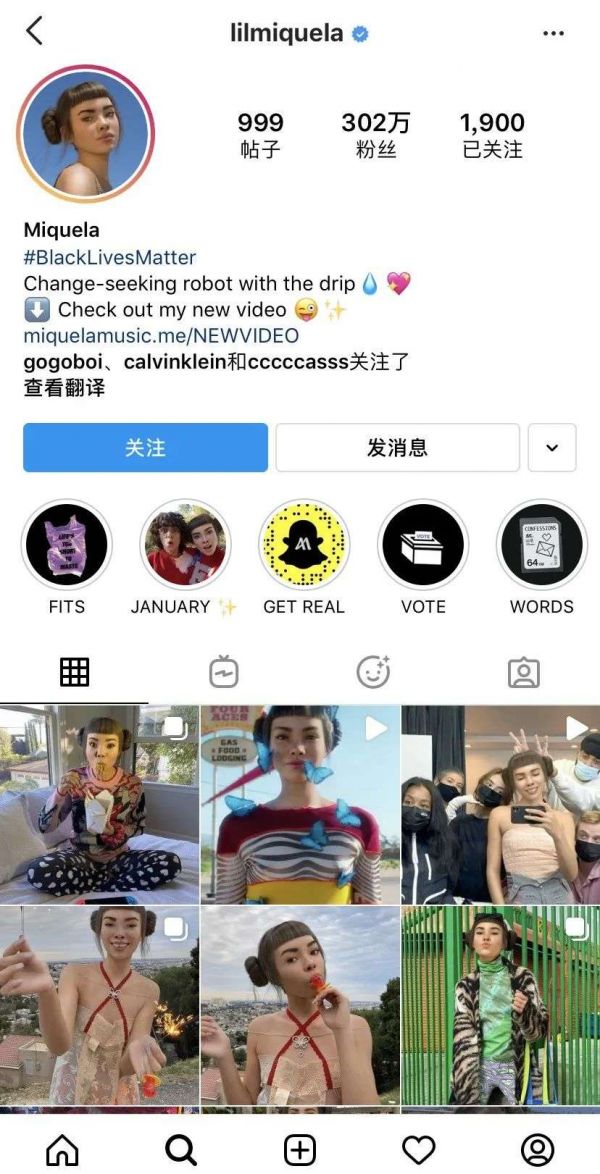The image size is (600, 1174).
Task: Open the three-dot options menu
Action: point(553,33)
